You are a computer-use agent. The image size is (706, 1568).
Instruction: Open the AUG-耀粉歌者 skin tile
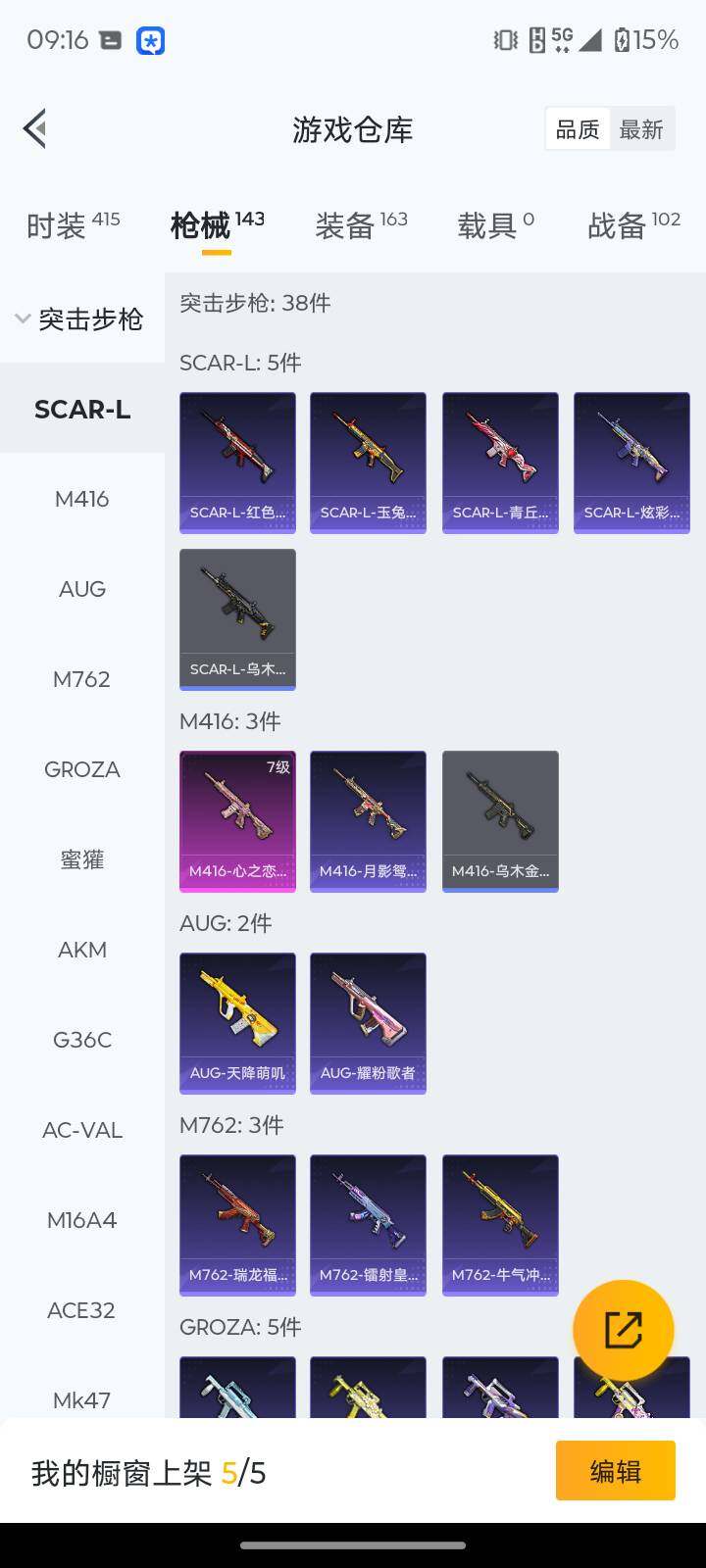[x=368, y=1023]
